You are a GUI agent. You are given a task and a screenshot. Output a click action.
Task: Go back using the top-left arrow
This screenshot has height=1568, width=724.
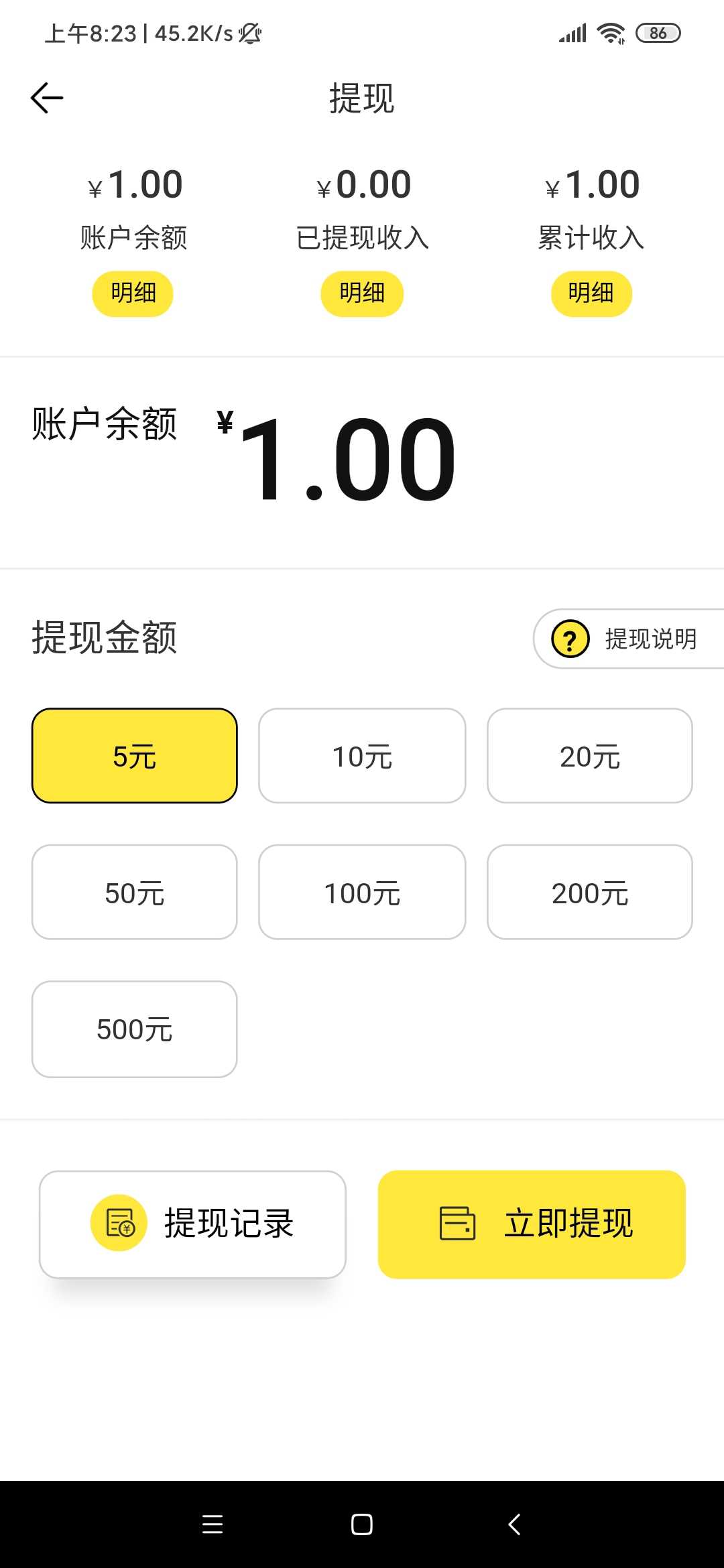[x=47, y=98]
